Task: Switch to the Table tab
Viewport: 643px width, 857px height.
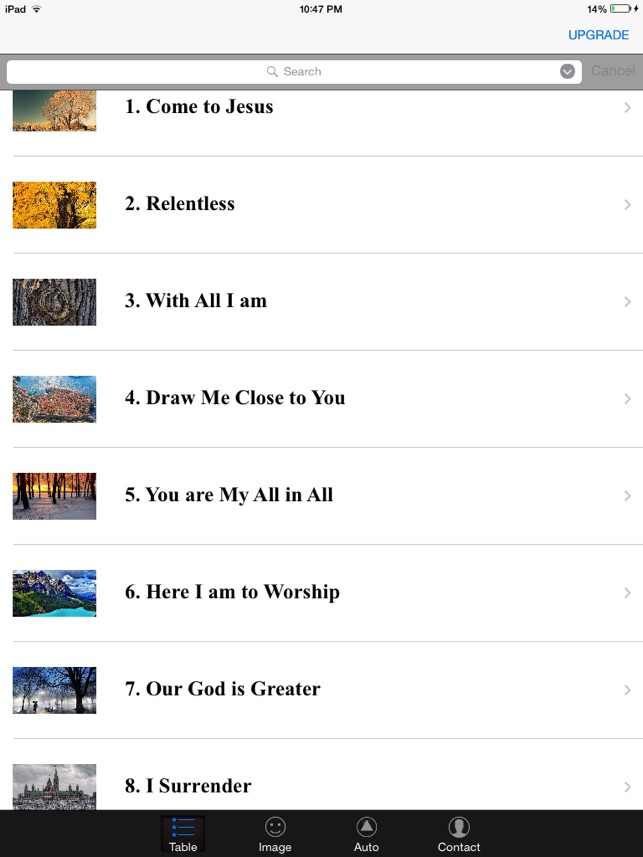Action: point(183,834)
